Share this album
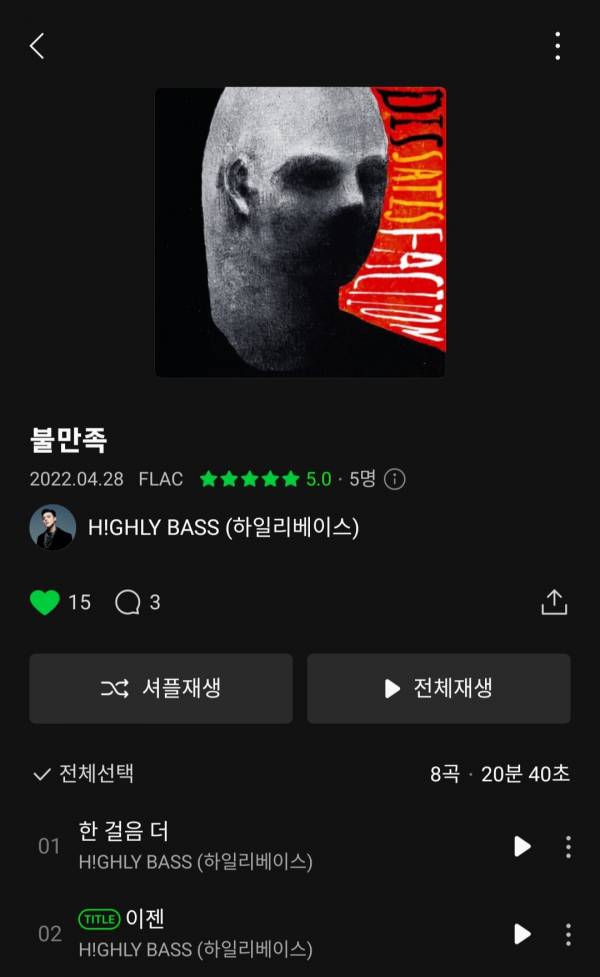This screenshot has height=977, width=600. coord(554,602)
